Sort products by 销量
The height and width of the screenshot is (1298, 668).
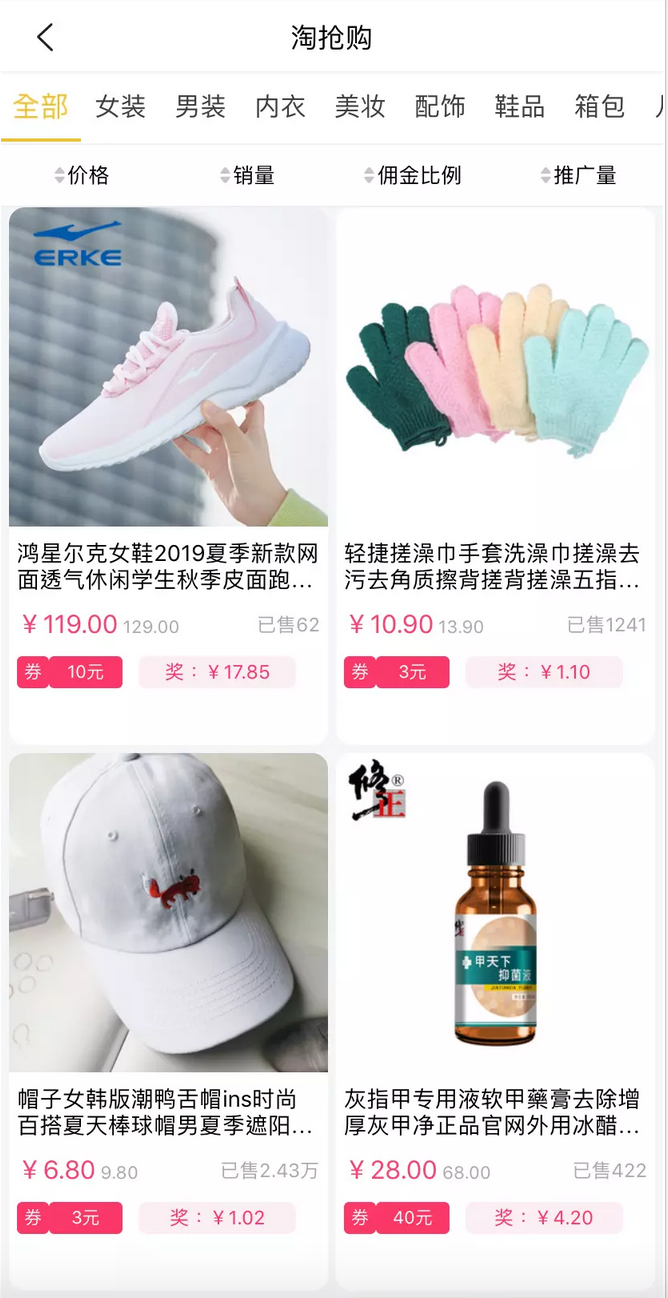(247, 176)
